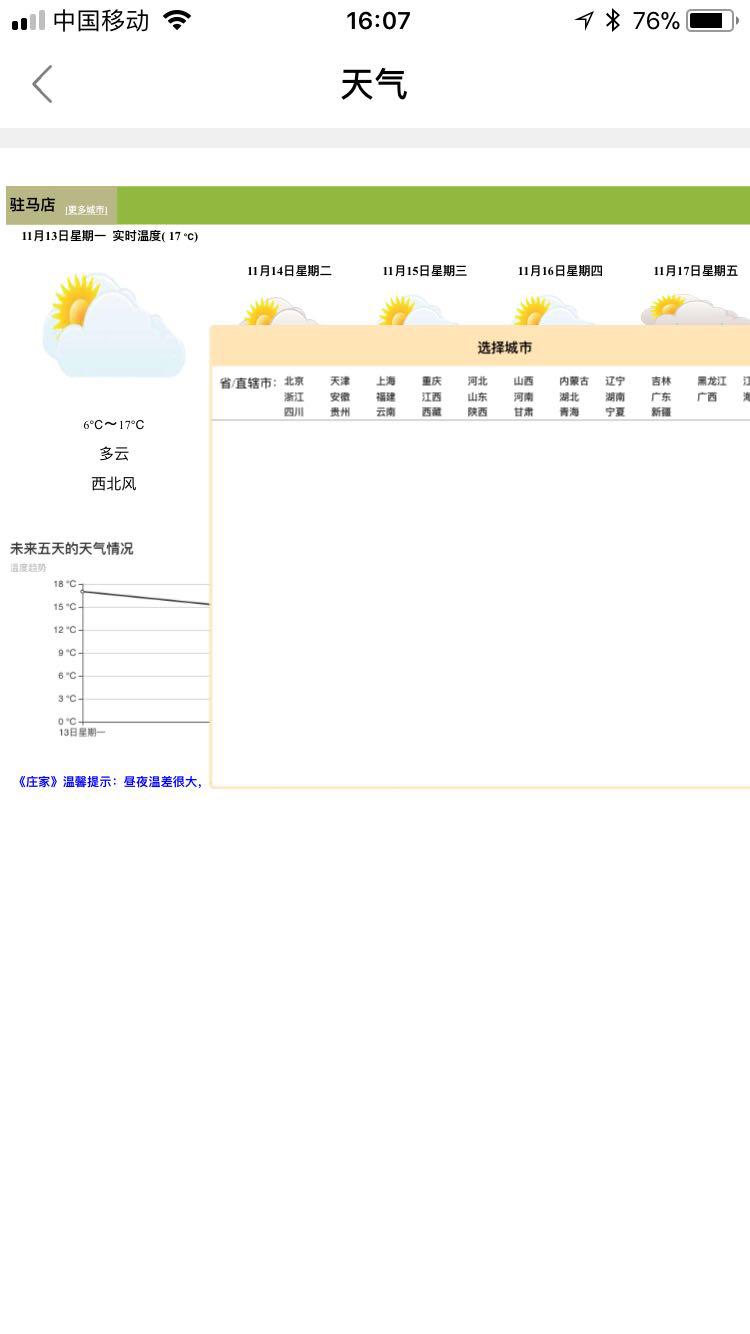This screenshot has height=1334, width=750.
Task: Tap the 辽宁 province
Action: point(616,381)
